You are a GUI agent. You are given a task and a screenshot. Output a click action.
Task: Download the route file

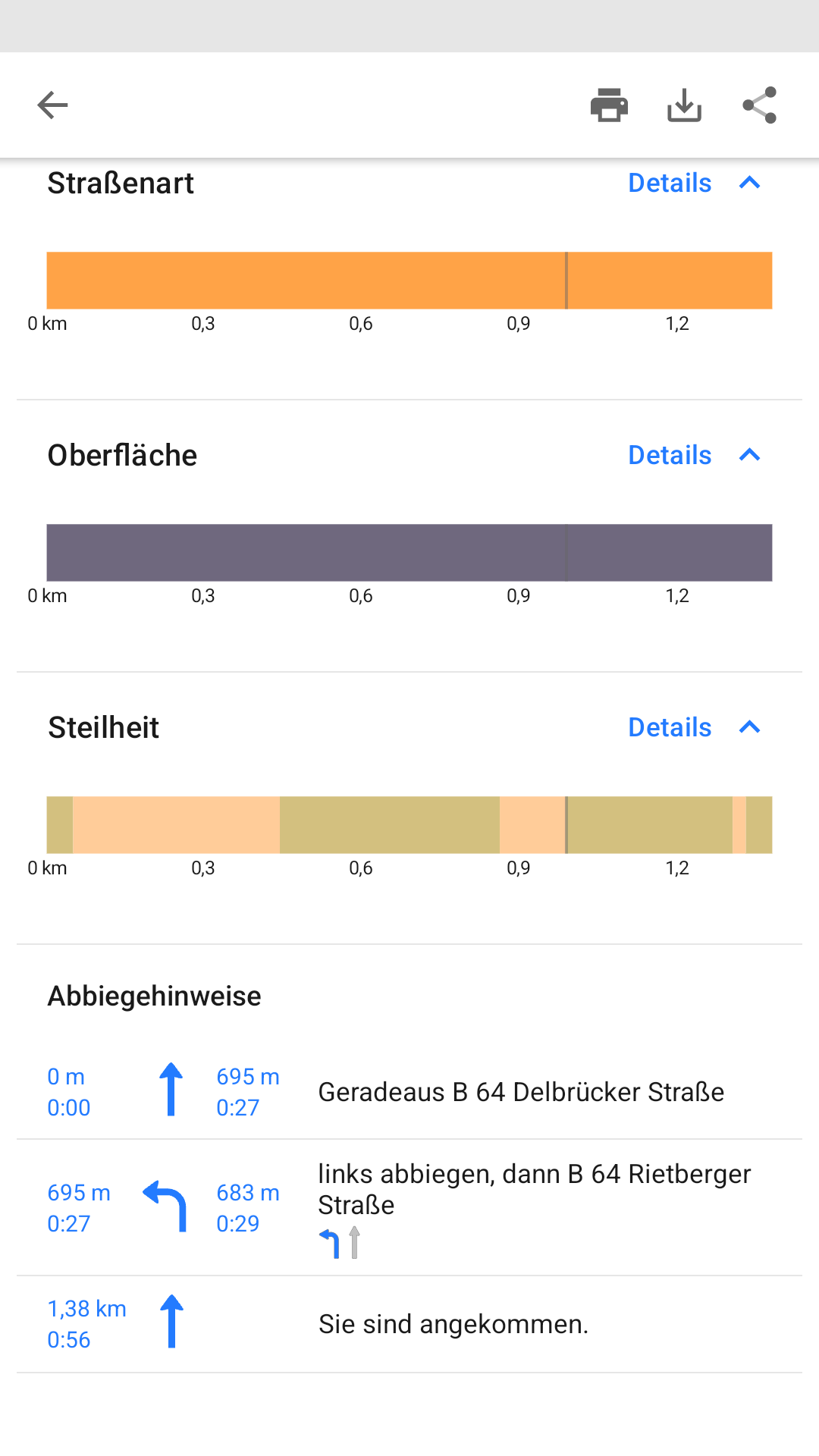[x=684, y=105]
